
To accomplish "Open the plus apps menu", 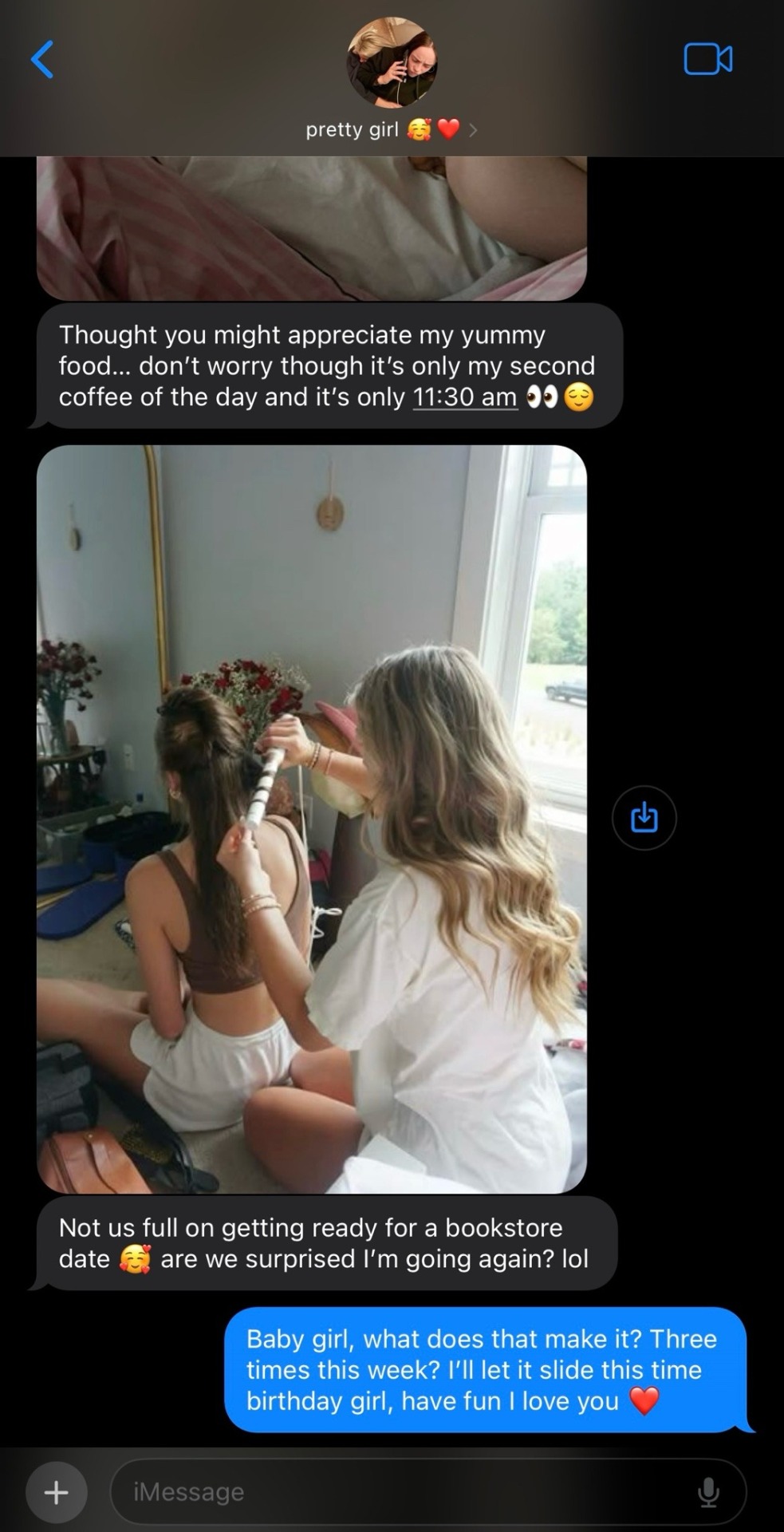I will pyautogui.click(x=56, y=1491).
